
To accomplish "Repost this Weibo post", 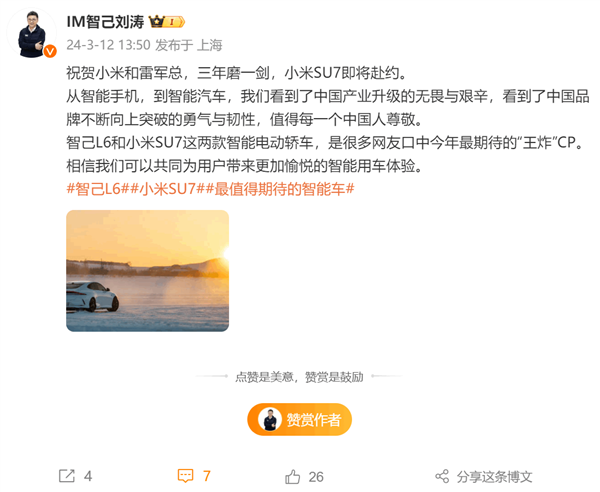I will [x=75, y=476].
